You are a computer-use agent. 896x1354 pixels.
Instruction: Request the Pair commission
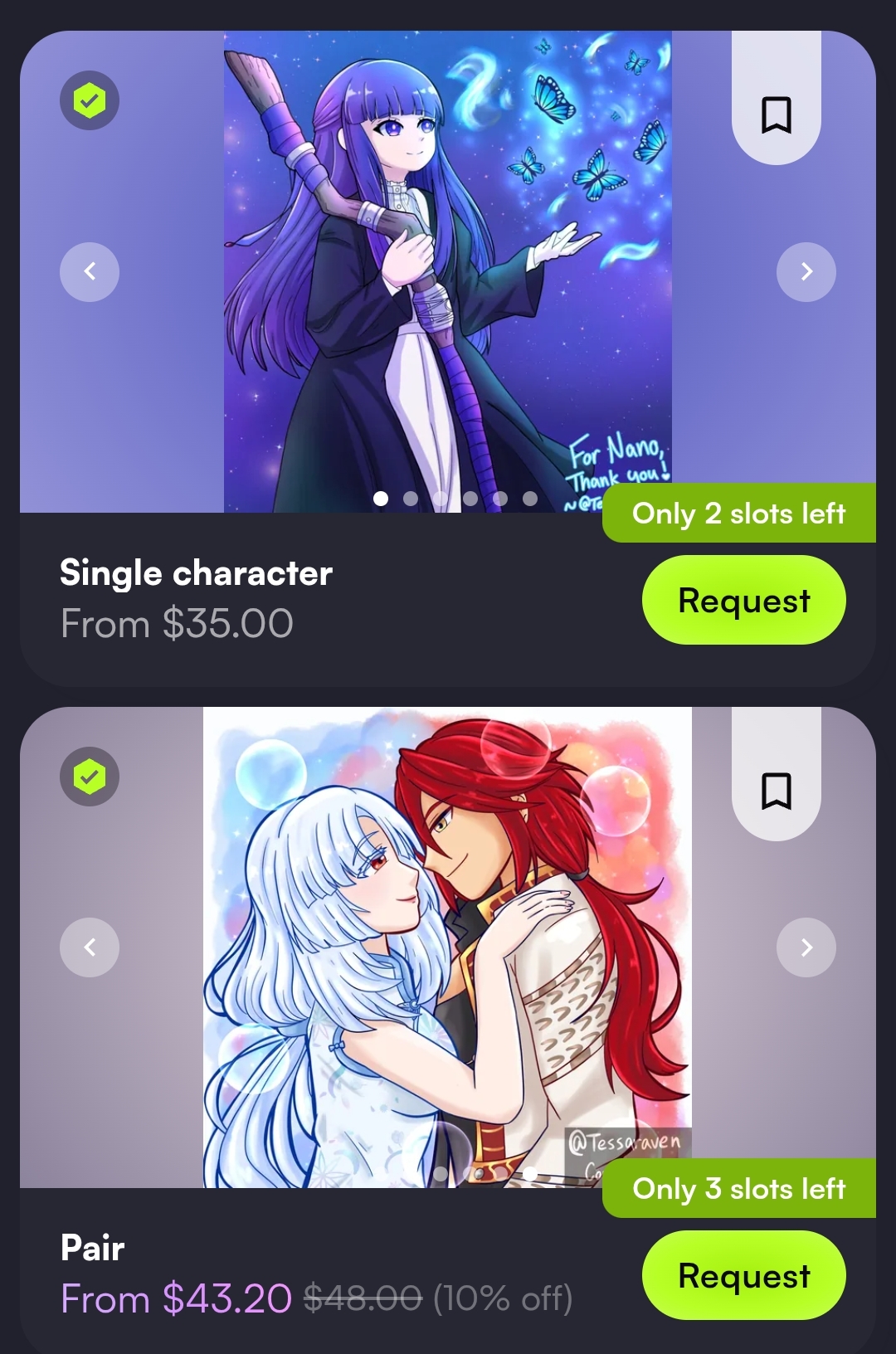(743, 1275)
